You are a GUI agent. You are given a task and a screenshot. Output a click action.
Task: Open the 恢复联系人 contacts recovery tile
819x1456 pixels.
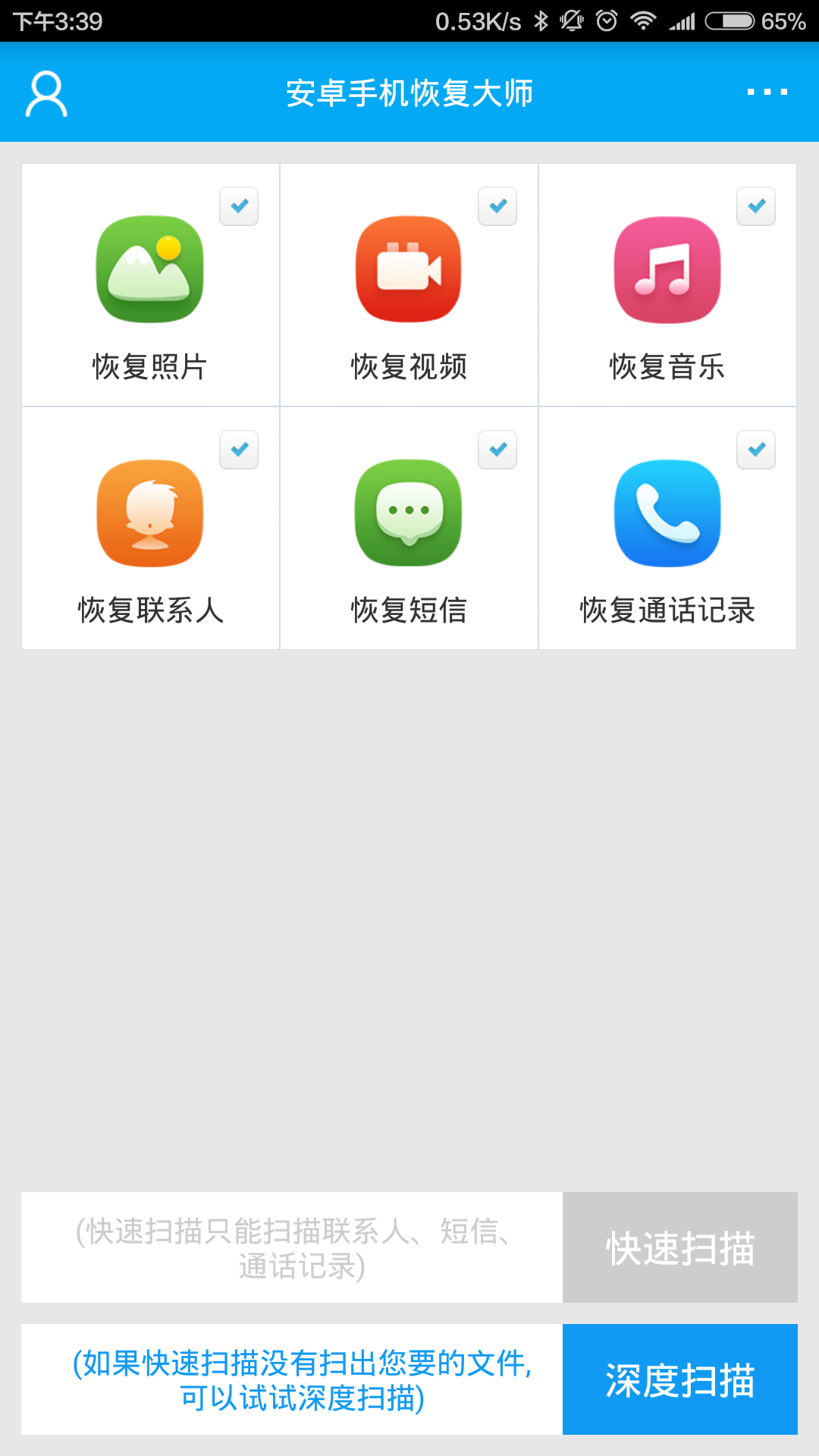pyautogui.click(x=151, y=529)
